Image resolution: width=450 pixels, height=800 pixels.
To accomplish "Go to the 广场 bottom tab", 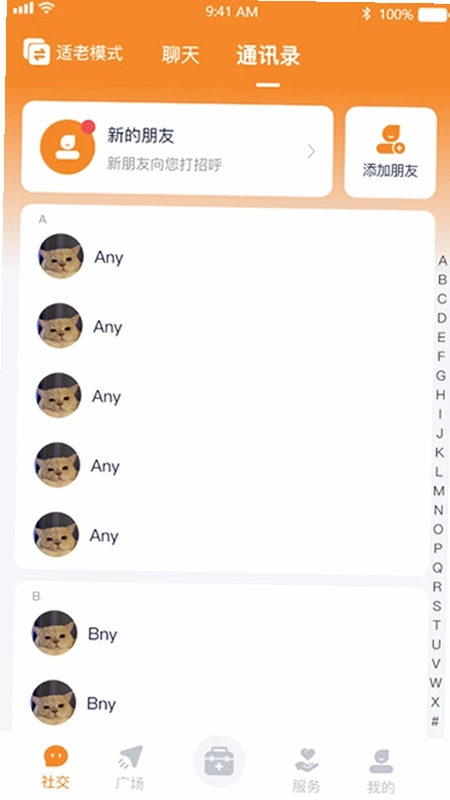I will click(x=130, y=768).
